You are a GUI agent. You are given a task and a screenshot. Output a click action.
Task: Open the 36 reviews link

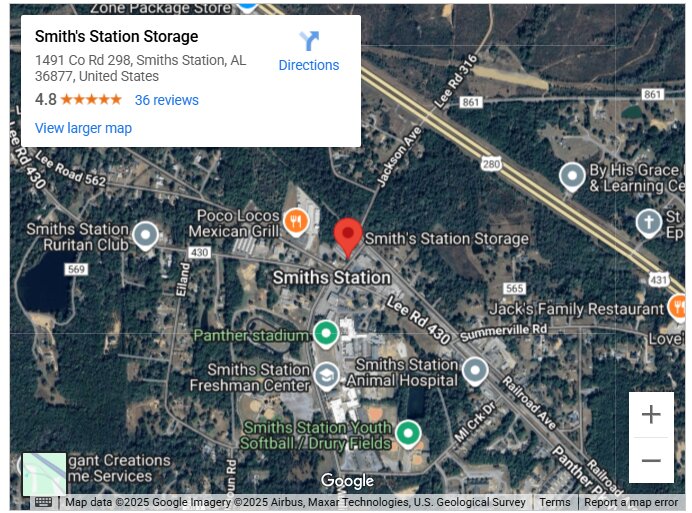(166, 100)
